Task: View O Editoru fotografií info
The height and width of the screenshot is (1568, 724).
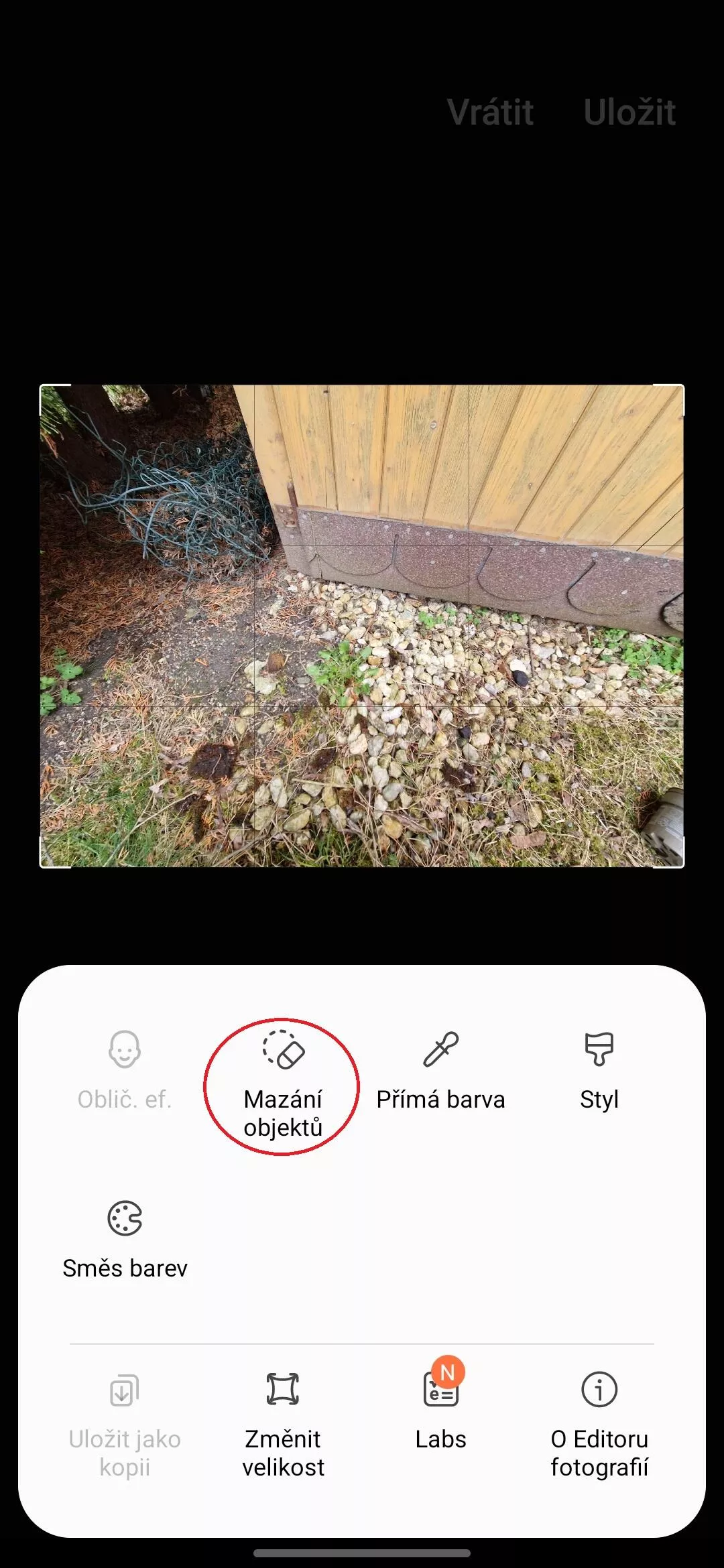Action: click(x=599, y=1425)
